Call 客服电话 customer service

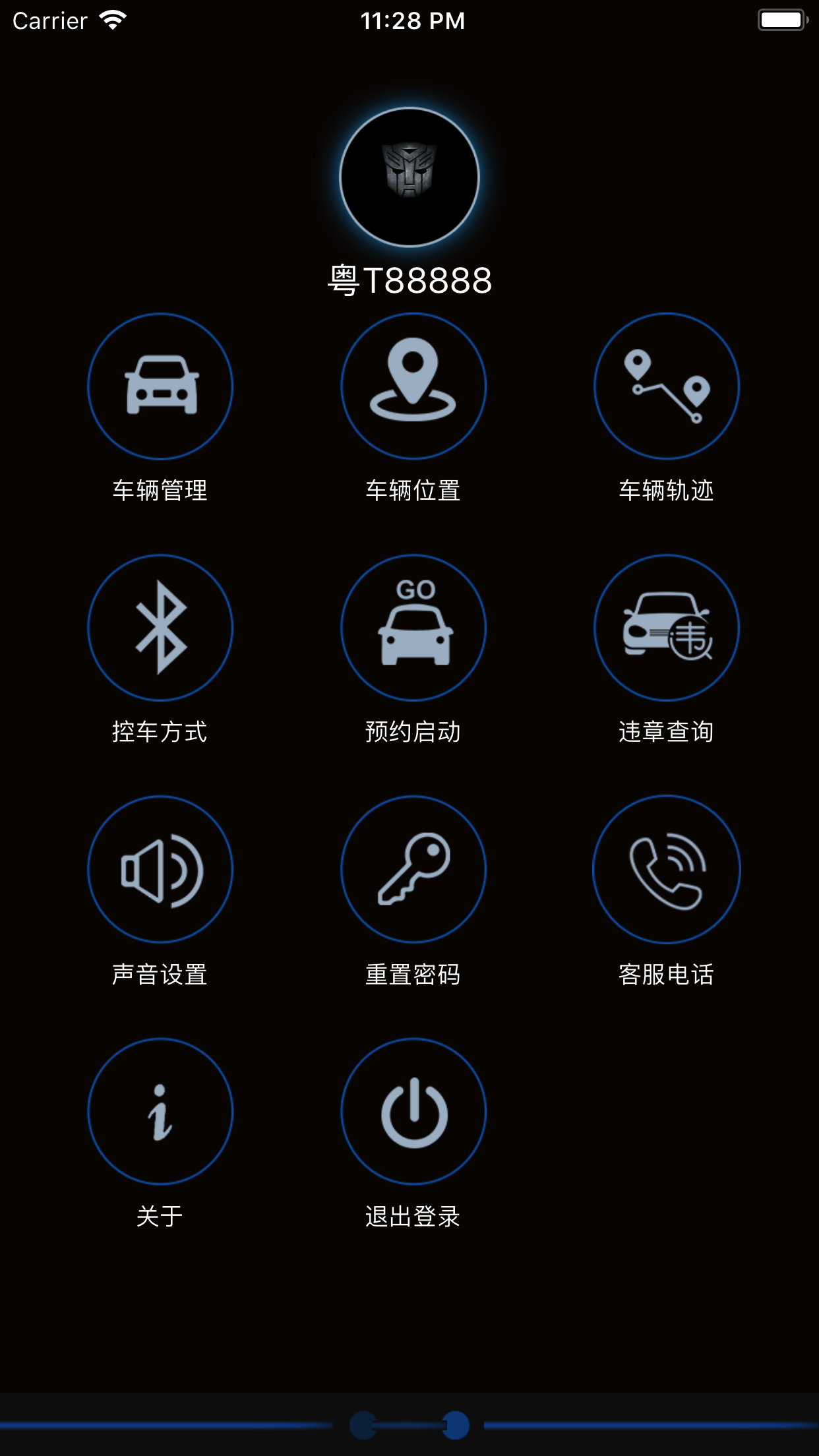coord(667,870)
